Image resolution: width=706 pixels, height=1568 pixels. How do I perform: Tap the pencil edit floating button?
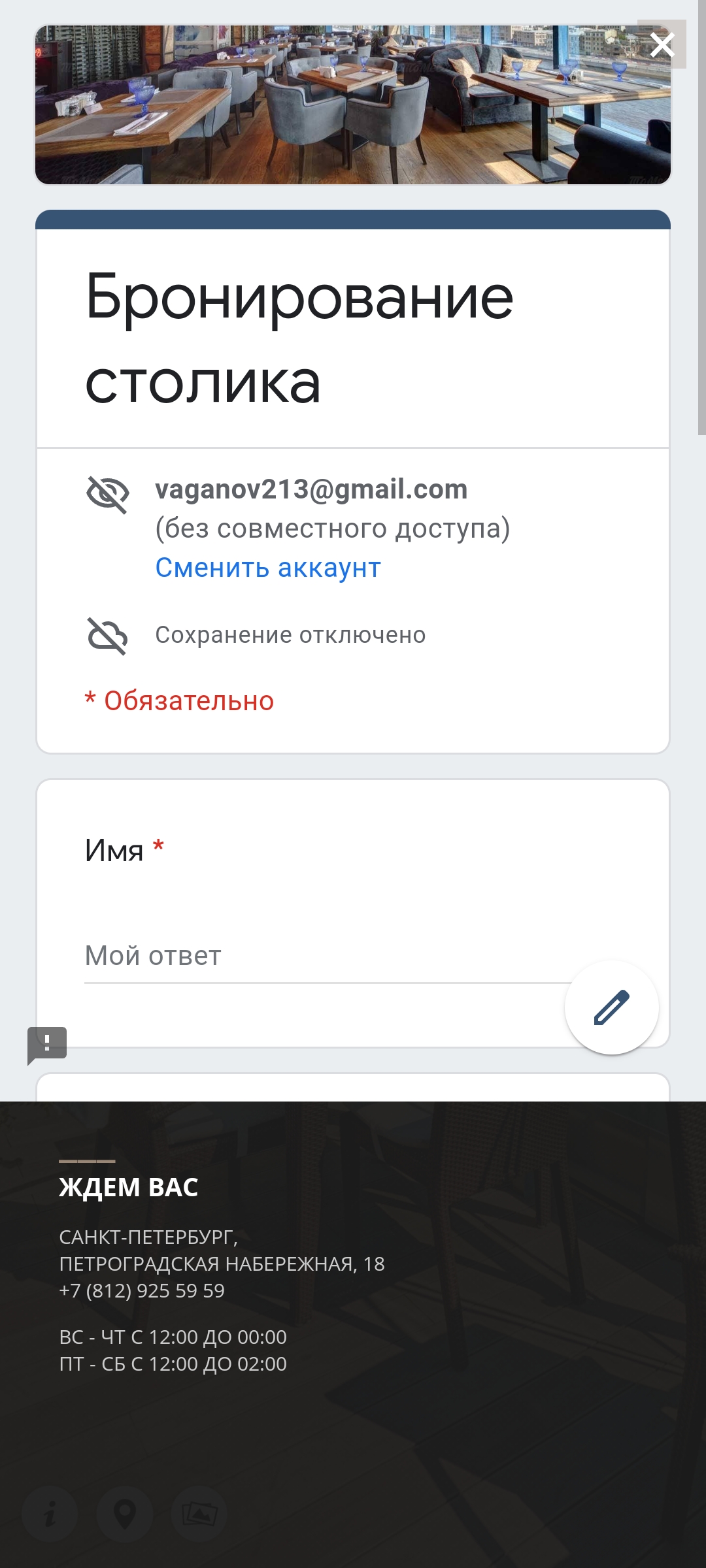pyautogui.click(x=612, y=1007)
